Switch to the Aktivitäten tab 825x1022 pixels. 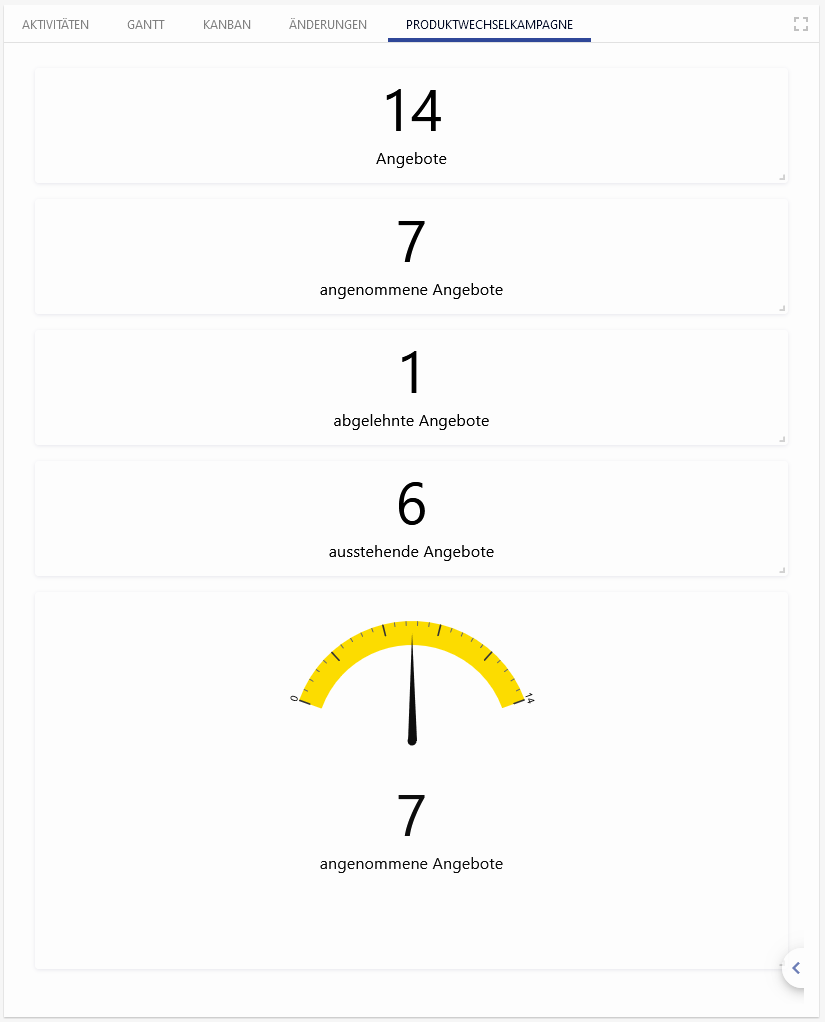click(55, 25)
